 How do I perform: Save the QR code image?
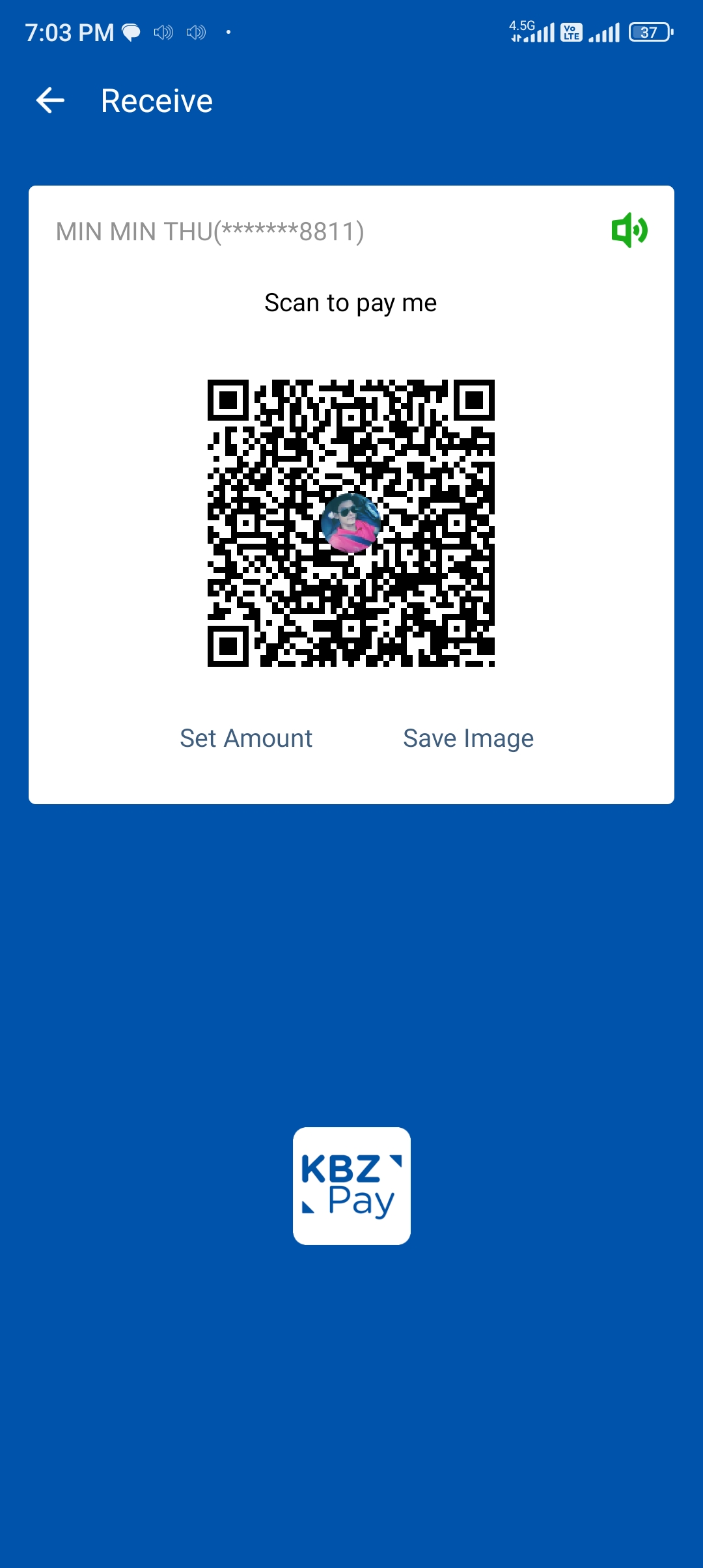click(468, 738)
